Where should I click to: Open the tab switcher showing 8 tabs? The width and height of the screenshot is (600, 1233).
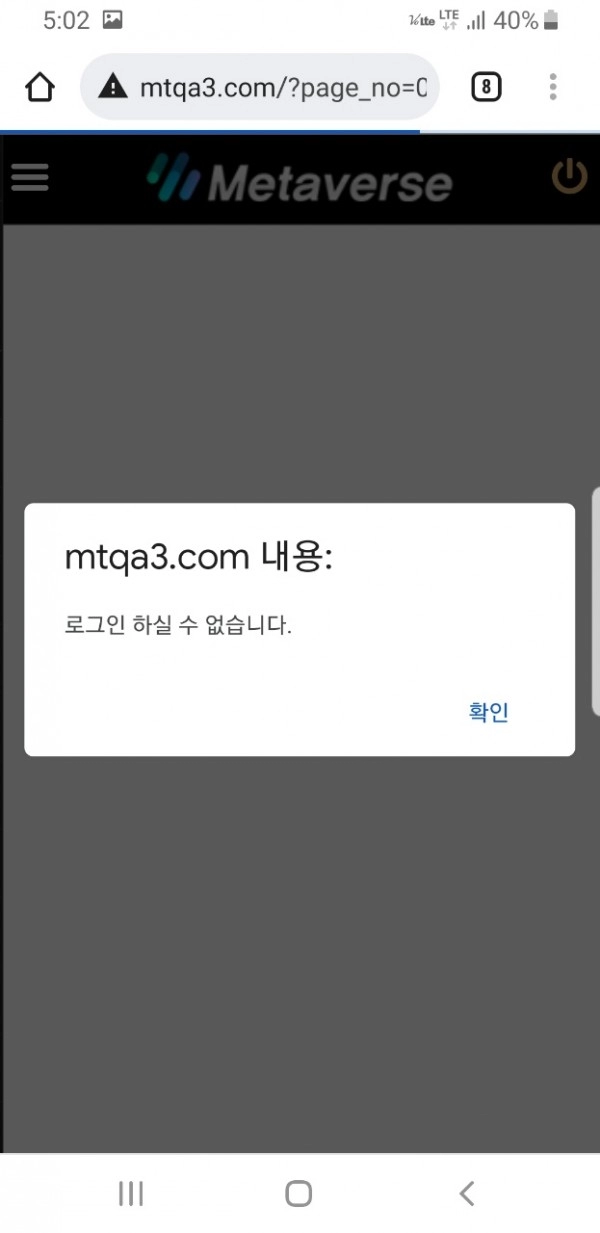tap(486, 87)
